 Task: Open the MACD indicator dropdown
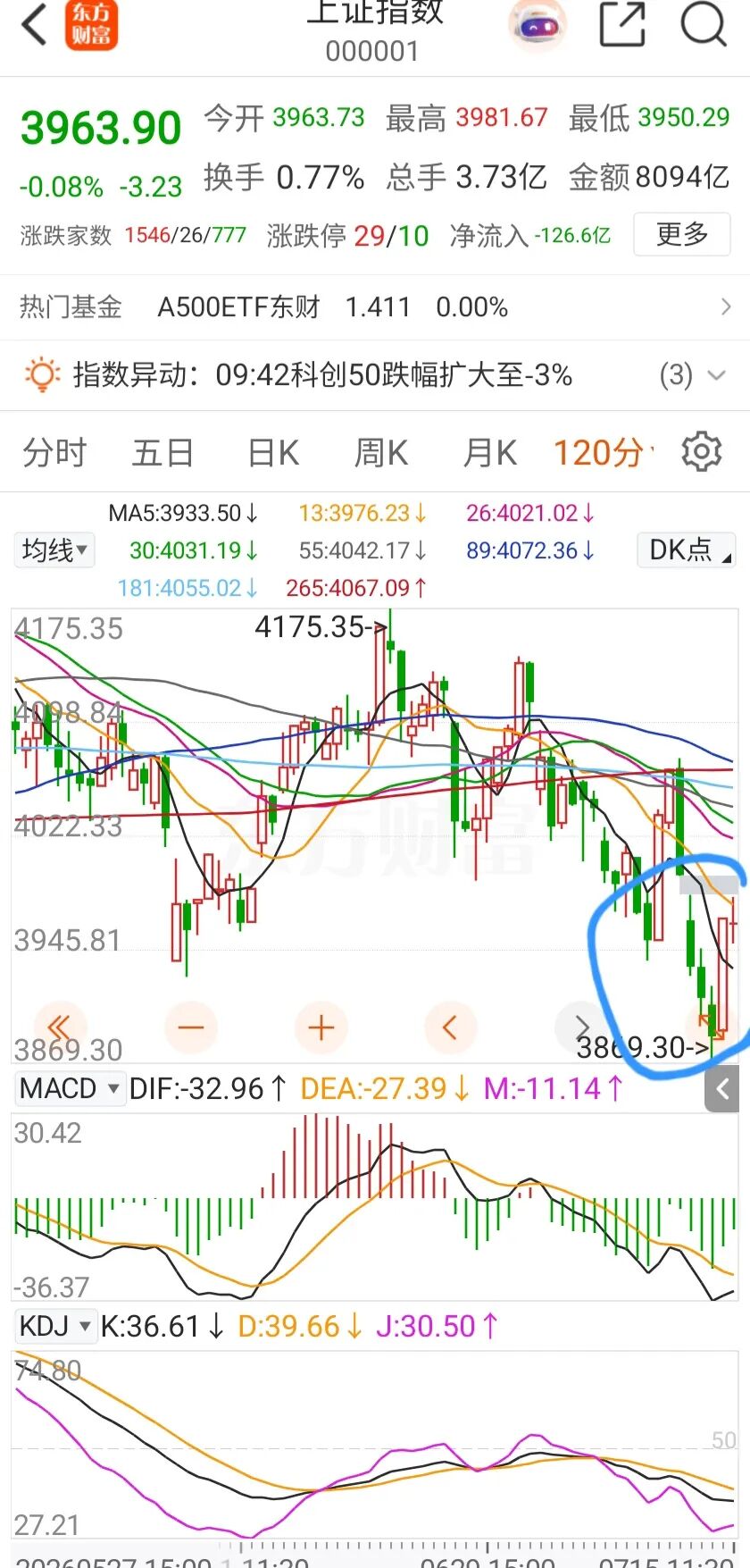pyautogui.click(x=69, y=1089)
